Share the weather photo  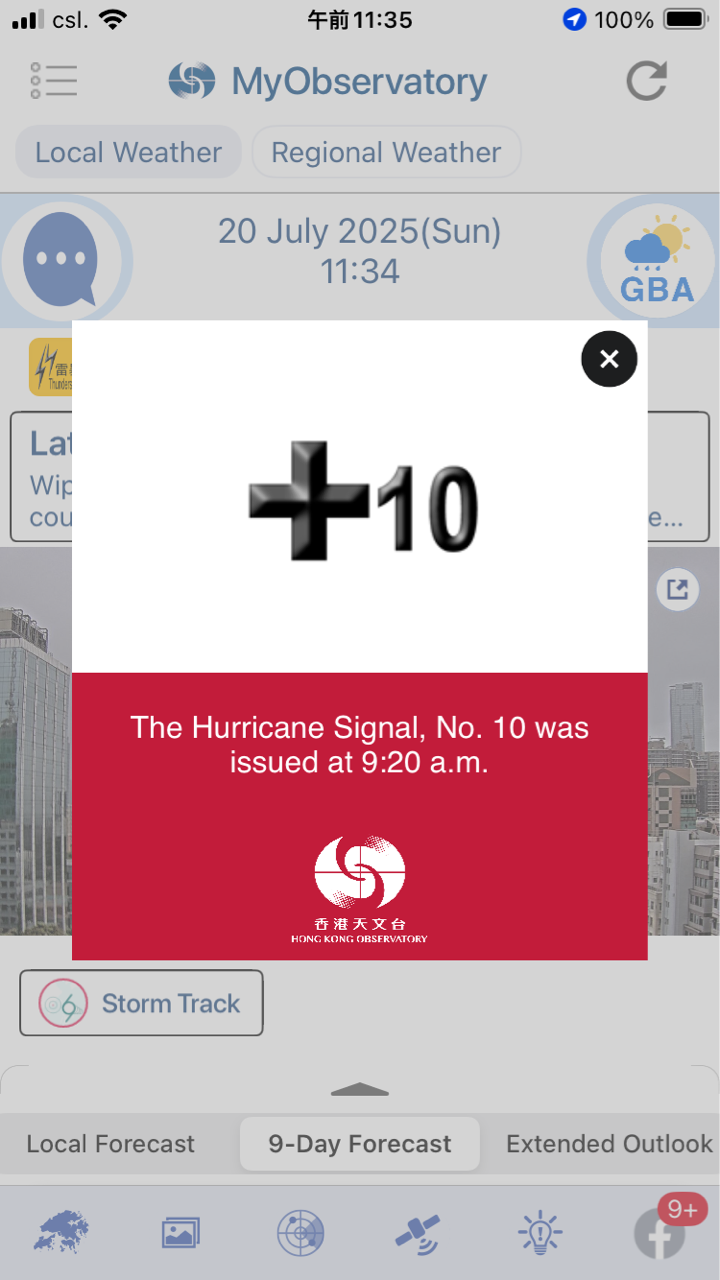[678, 589]
